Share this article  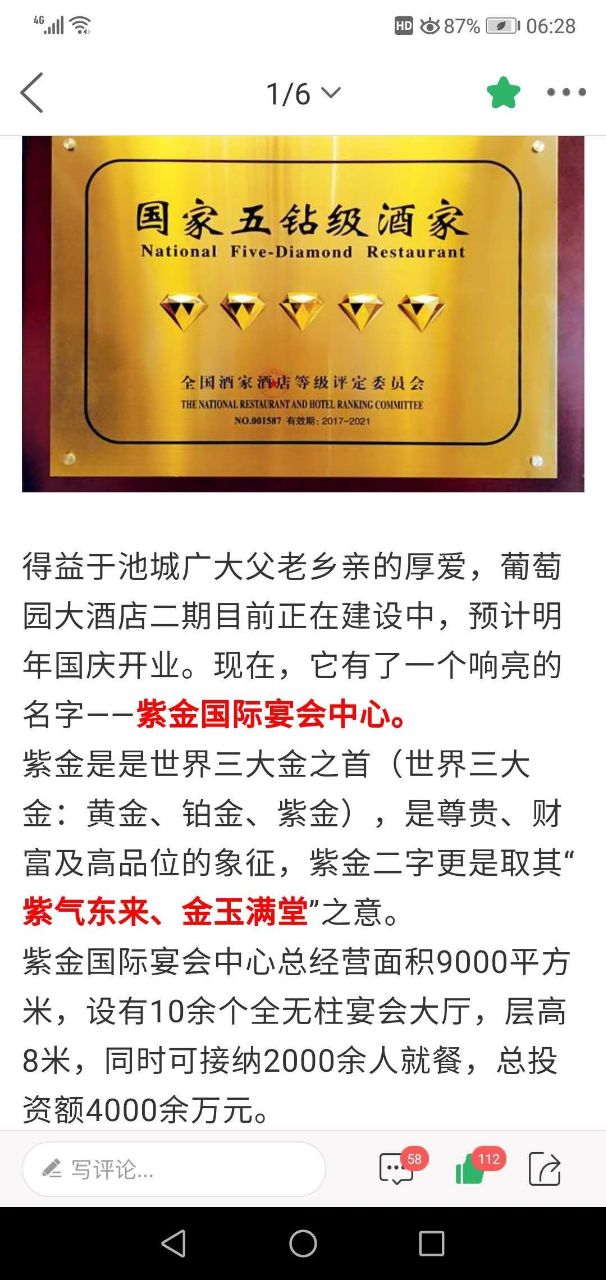tap(545, 1169)
